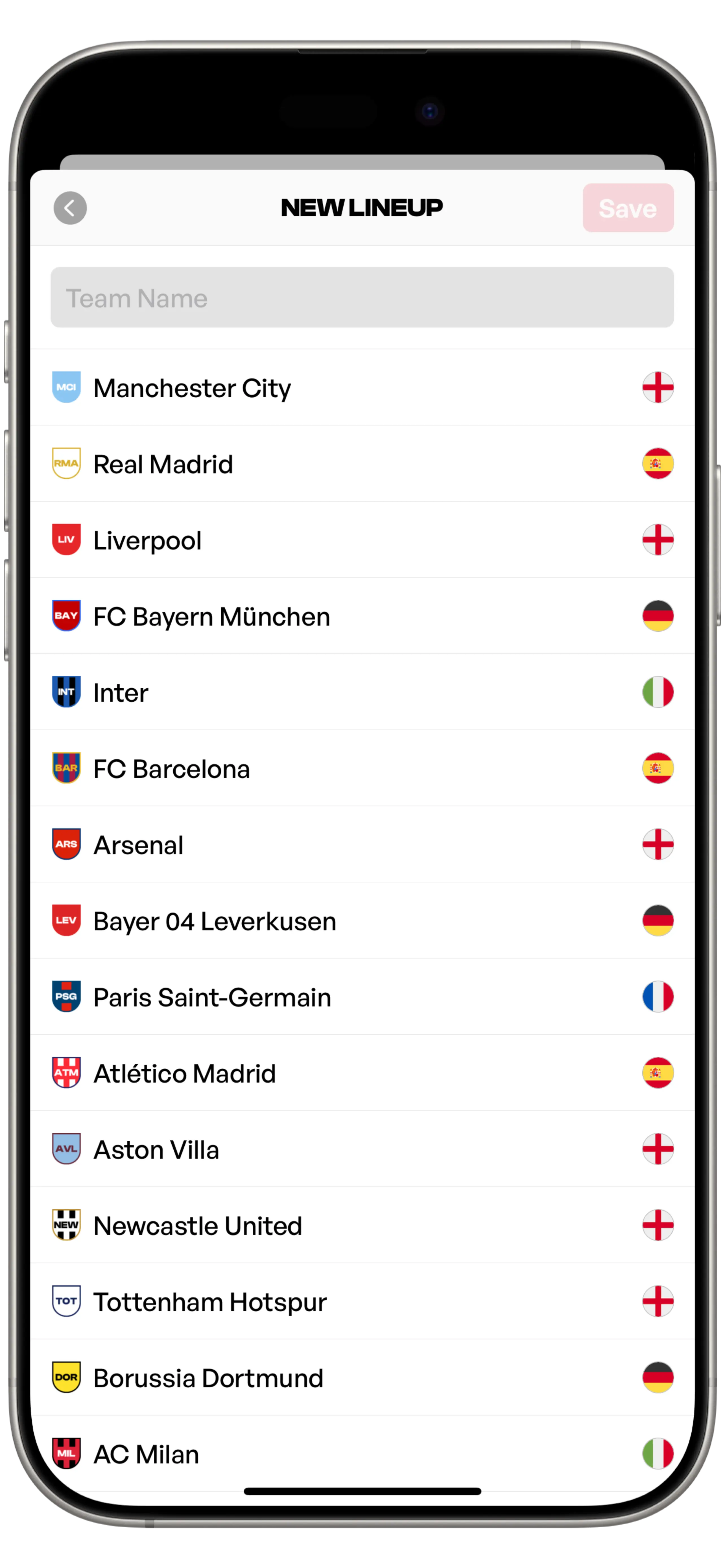Image resolution: width=725 pixels, height=1568 pixels.
Task: Pick Tottenham Hotspur
Action: [362, 1301]
